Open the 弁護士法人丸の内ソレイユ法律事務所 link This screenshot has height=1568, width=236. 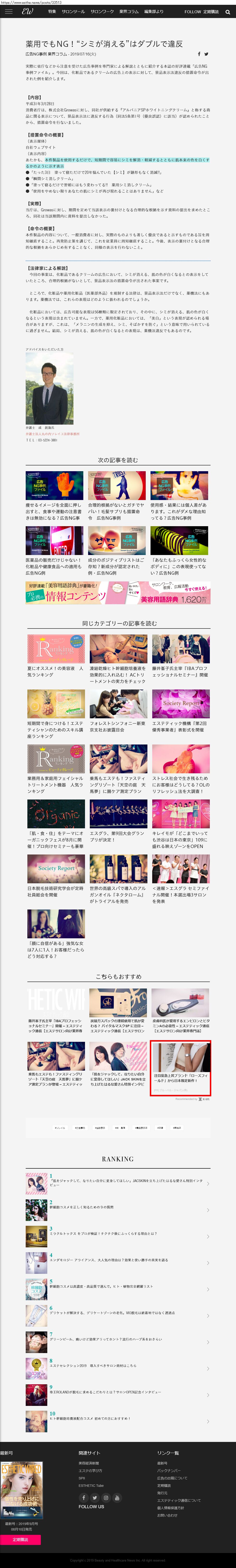tap(52, 434)
